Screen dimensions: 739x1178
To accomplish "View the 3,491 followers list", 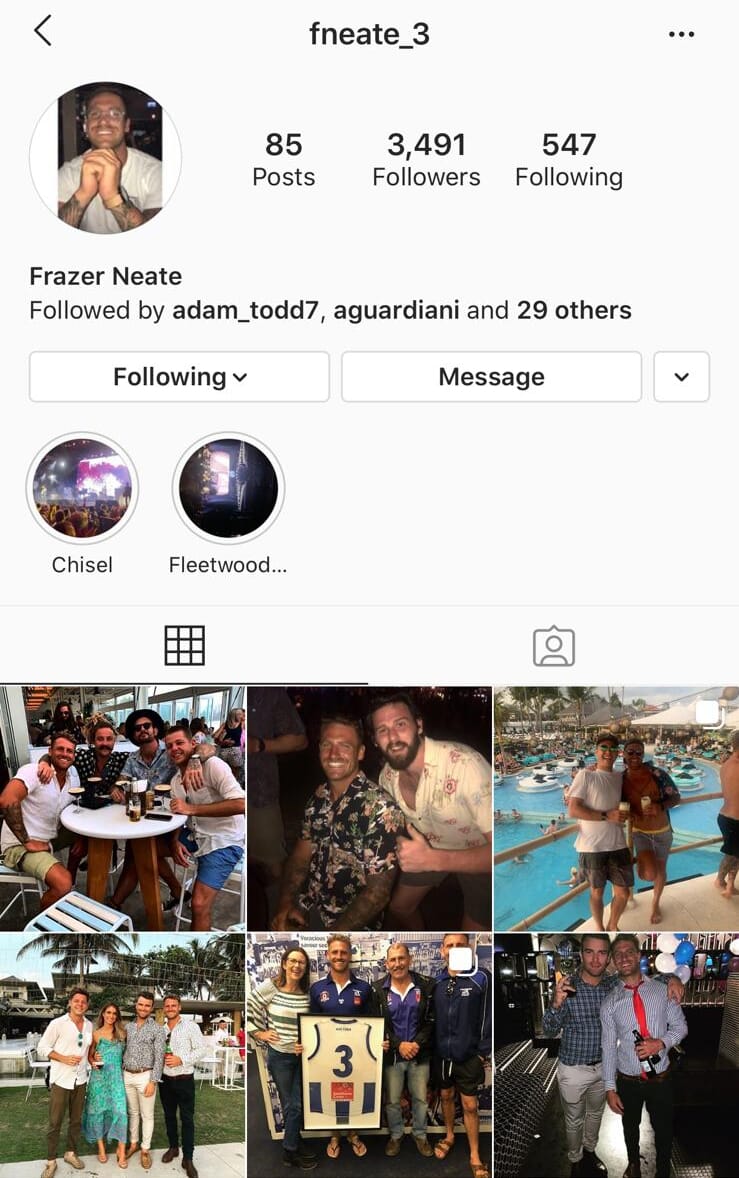I will [426, 160].
